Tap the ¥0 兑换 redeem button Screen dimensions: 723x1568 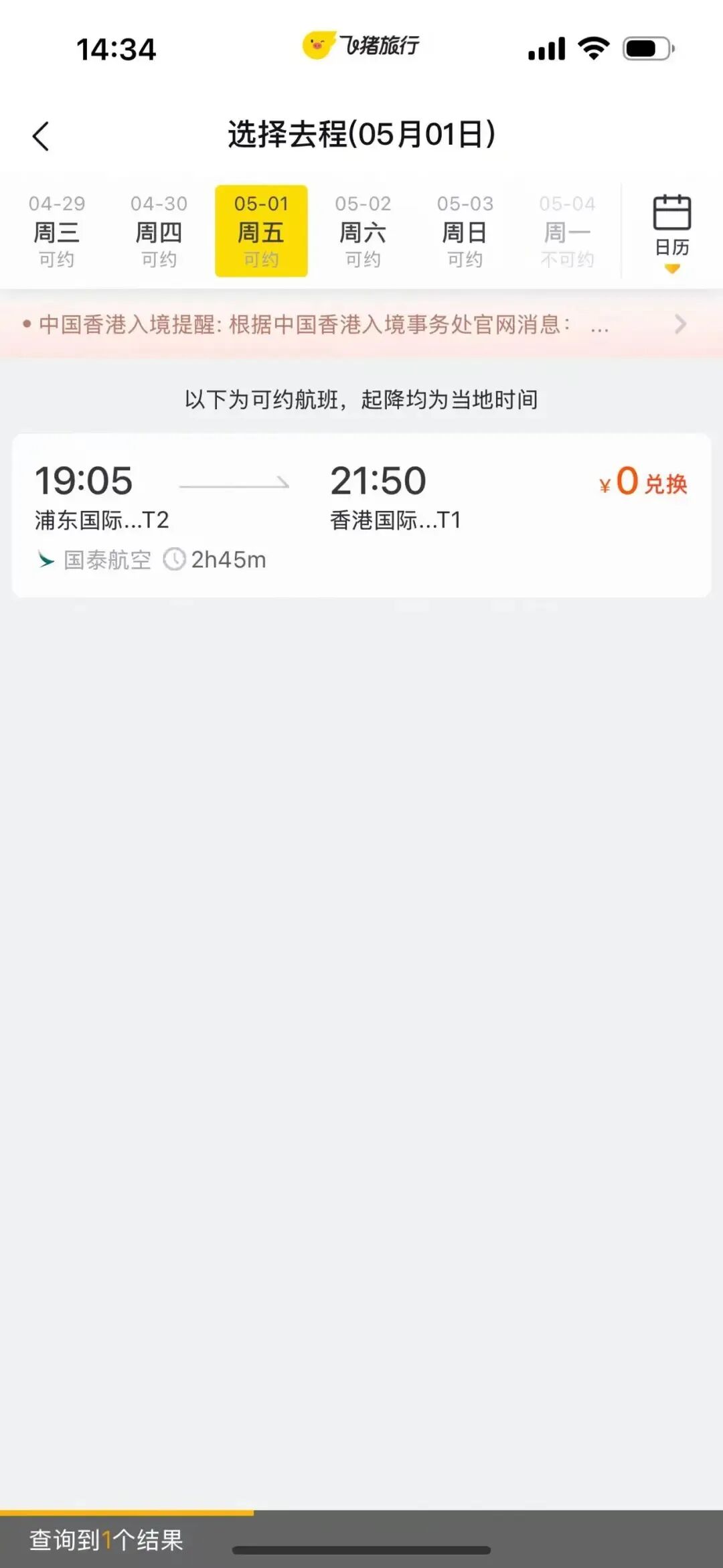[643, 482]
